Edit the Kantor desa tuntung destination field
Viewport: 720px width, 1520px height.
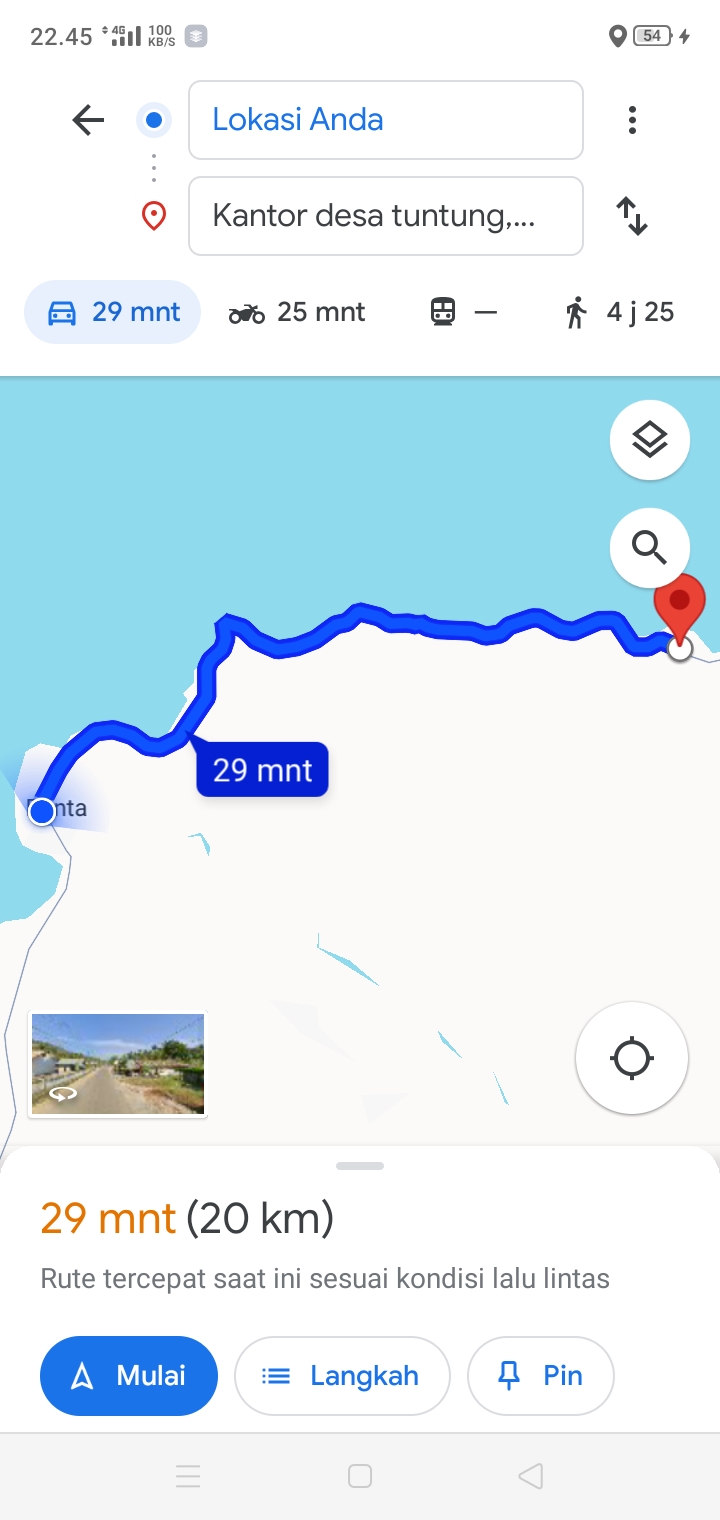(x=385, y=216)
